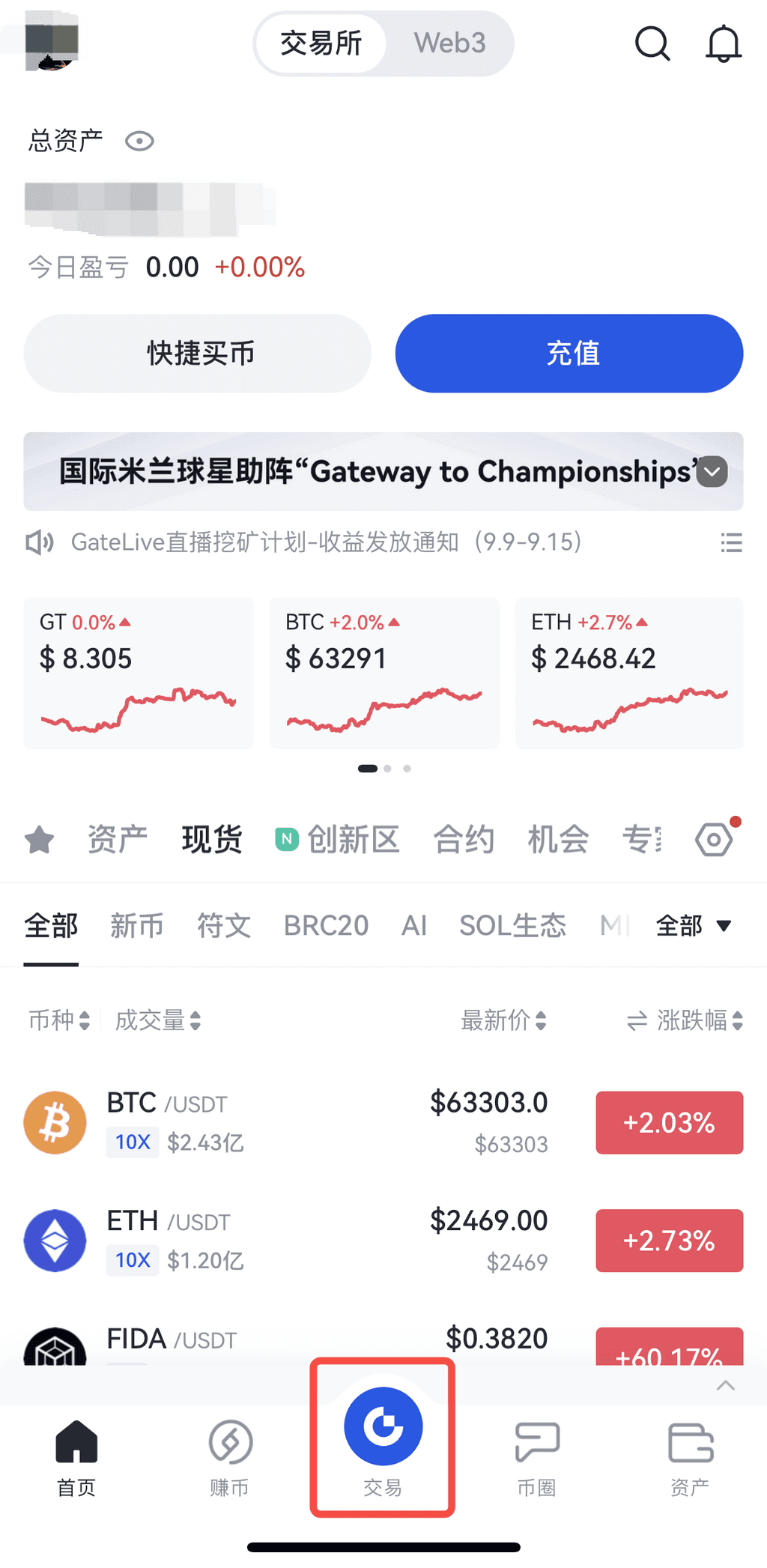Go to the 资产 bottom tab

click(690, 1455)
